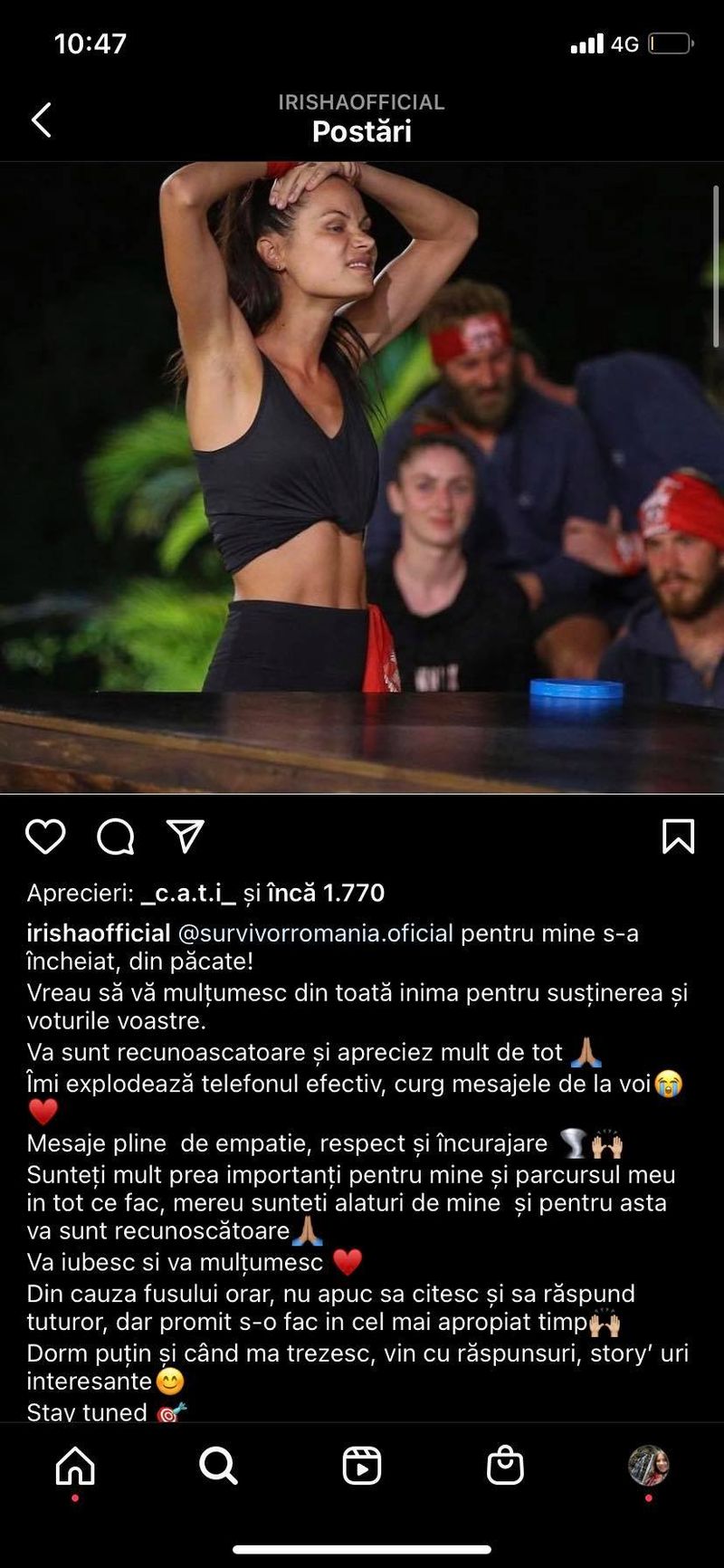Switch to the Postări view
Image resolution: width=724 pixels, height=1568 pixels.
pyautogui.click(x=361, y=132)
